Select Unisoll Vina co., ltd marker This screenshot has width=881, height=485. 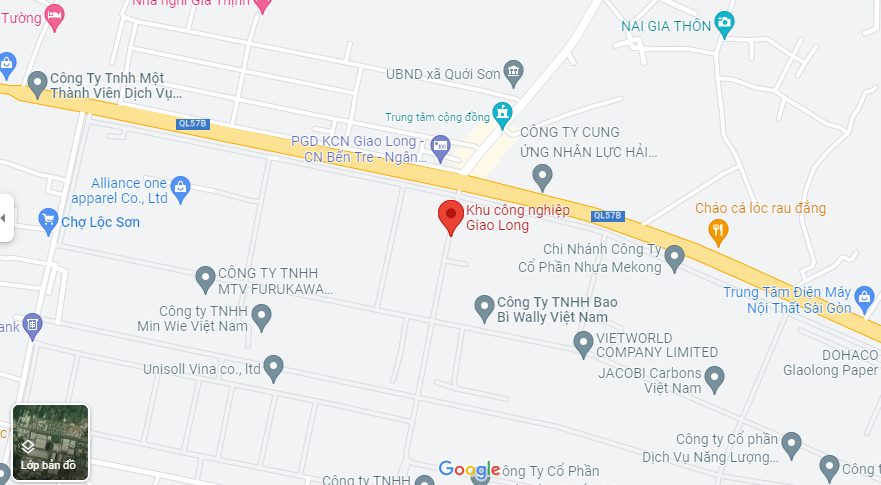pos(273,367)
